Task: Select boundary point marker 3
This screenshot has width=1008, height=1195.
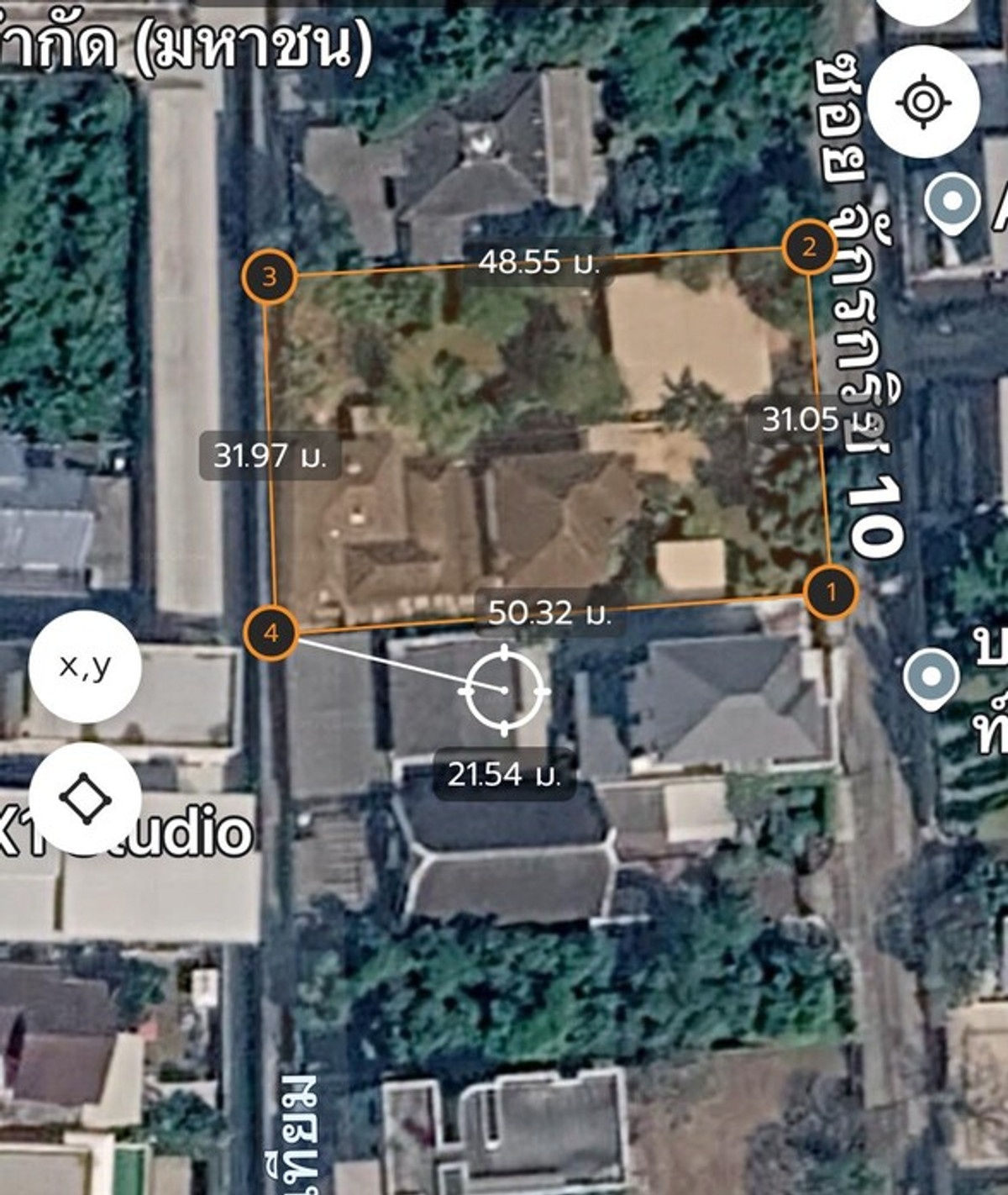Action: 269,276
